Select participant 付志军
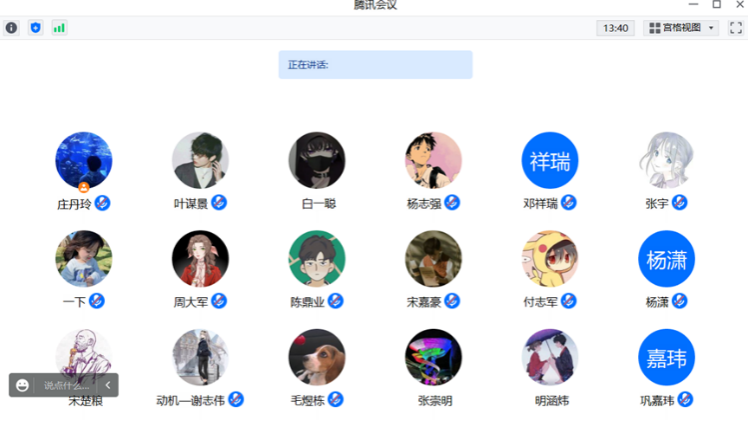 (550, 259)
